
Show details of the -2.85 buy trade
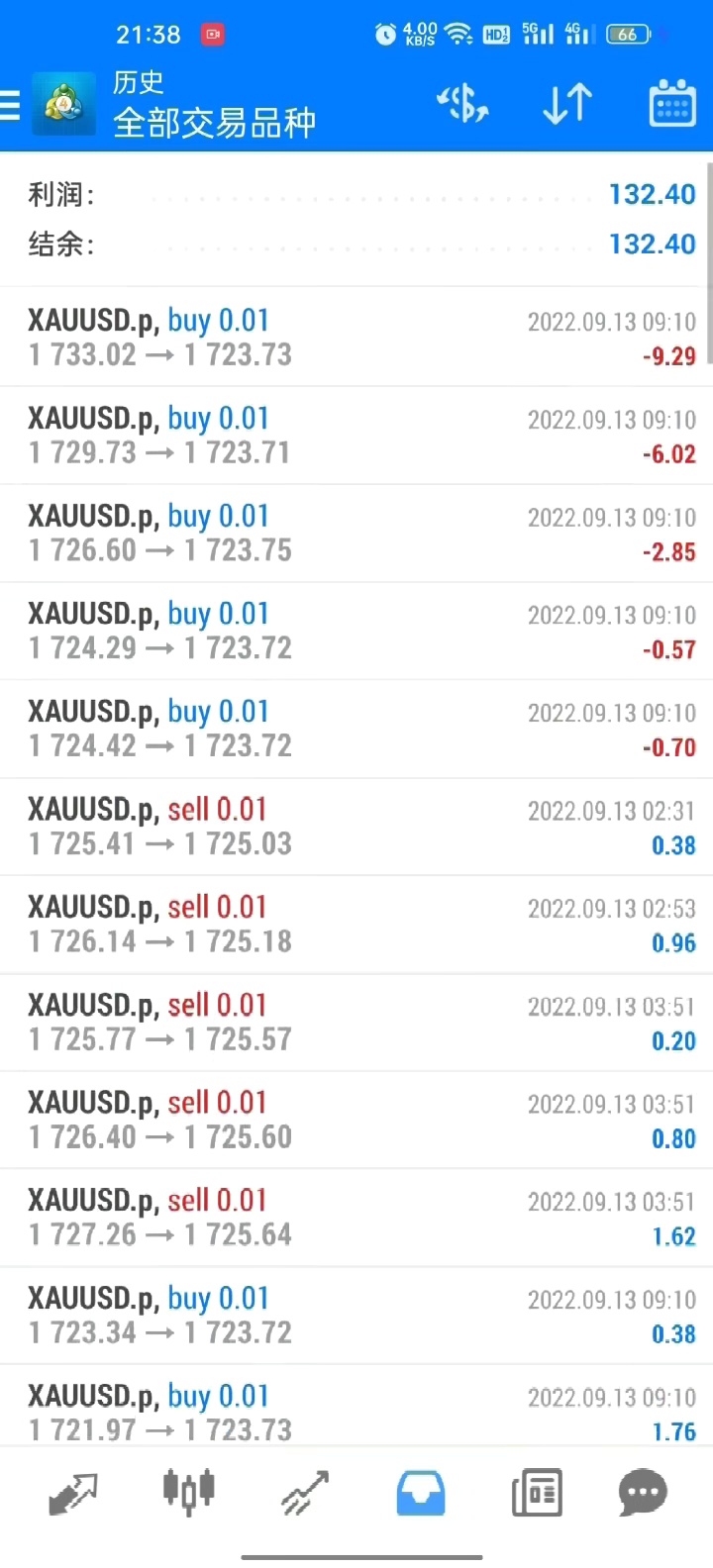click(356, 534)
